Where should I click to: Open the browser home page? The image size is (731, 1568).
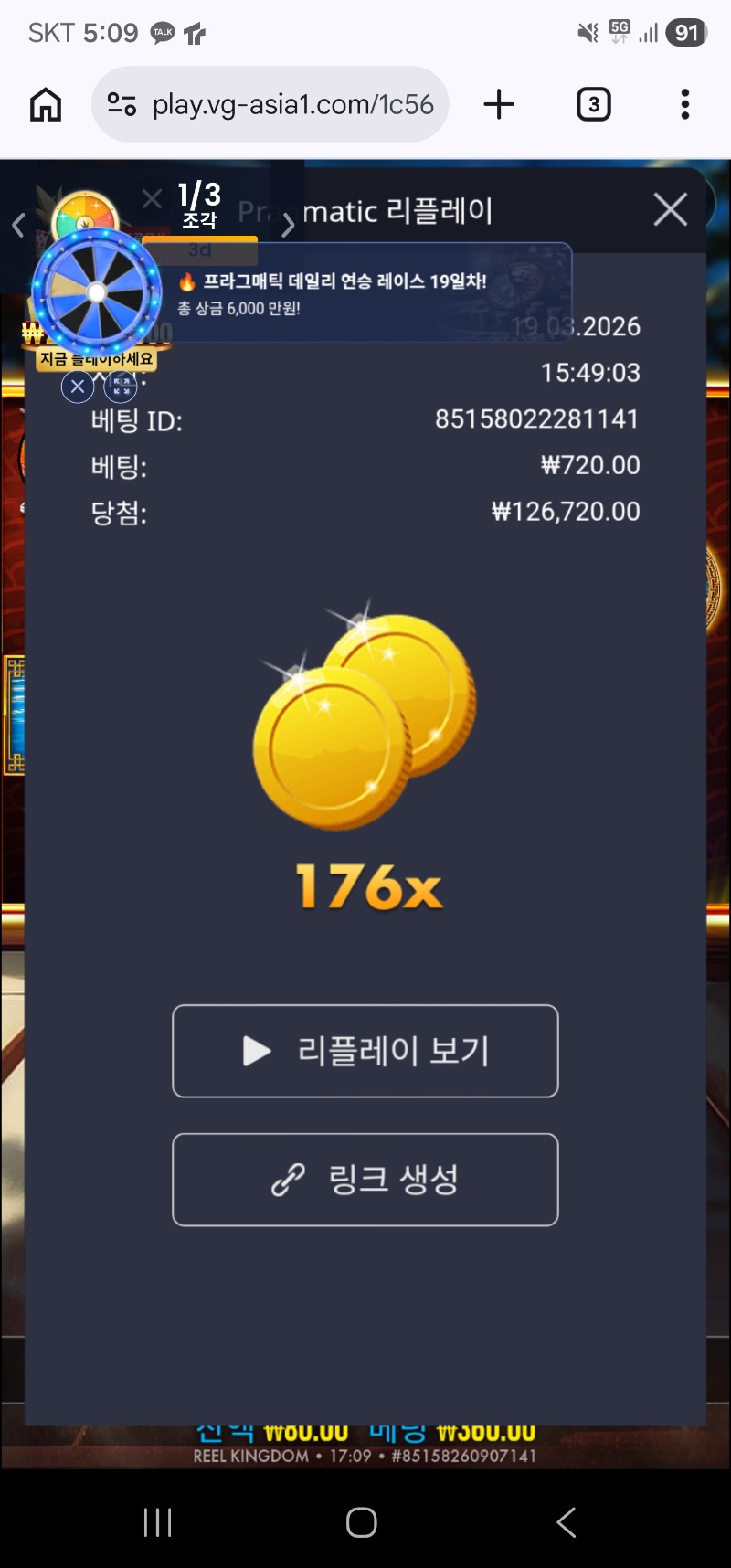(x=46, y=105)
